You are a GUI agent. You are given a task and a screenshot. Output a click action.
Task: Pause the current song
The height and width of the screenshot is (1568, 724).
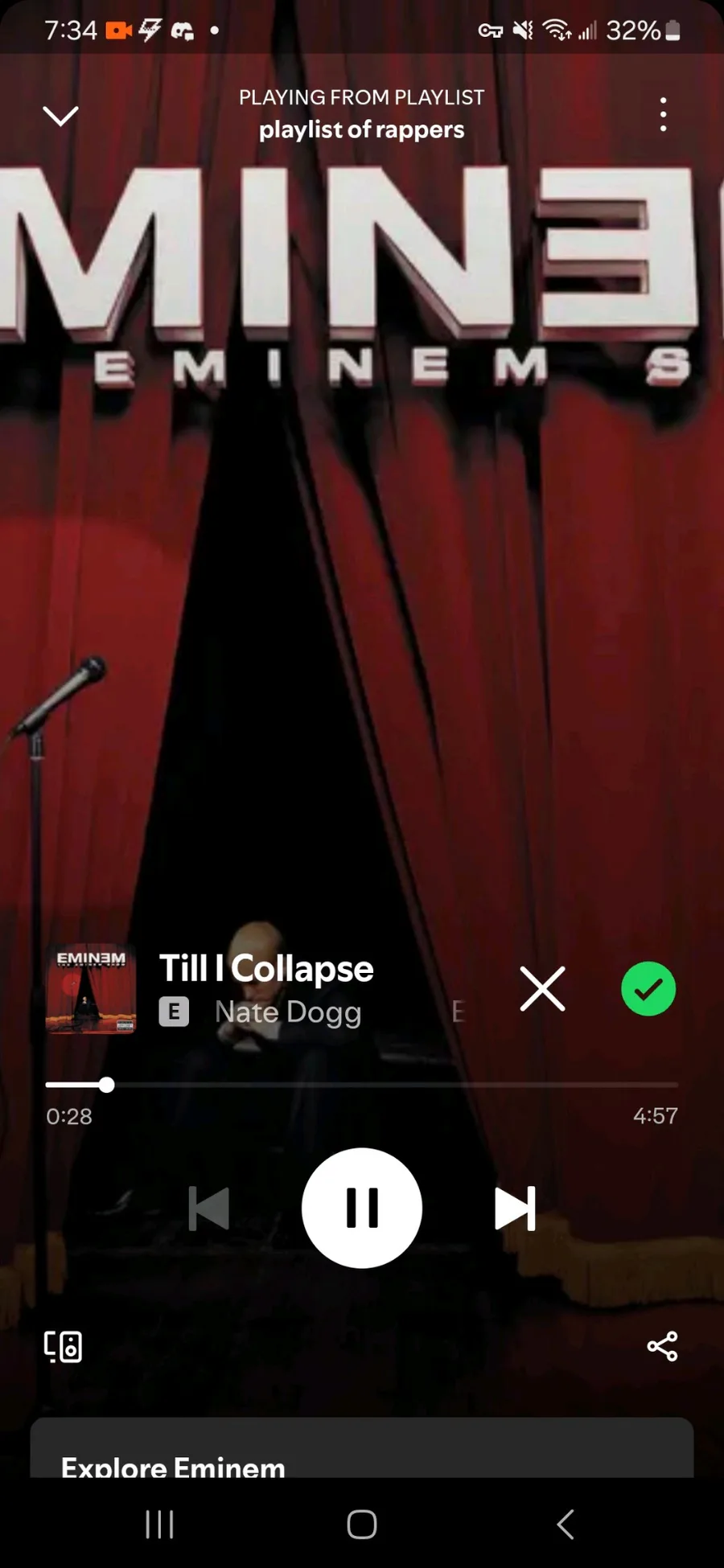click(x=362, y=1208)
